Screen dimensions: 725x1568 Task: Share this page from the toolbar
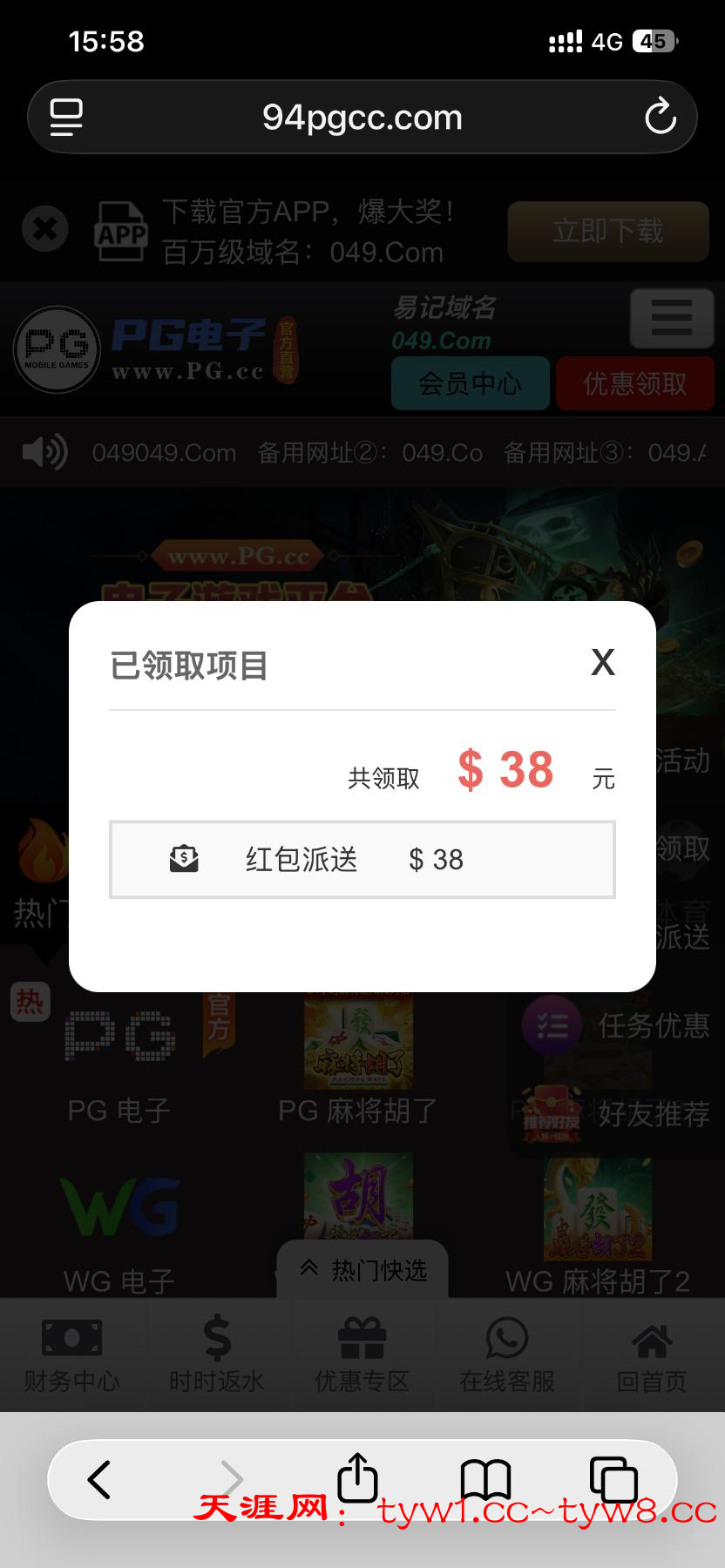(357, 1477)
